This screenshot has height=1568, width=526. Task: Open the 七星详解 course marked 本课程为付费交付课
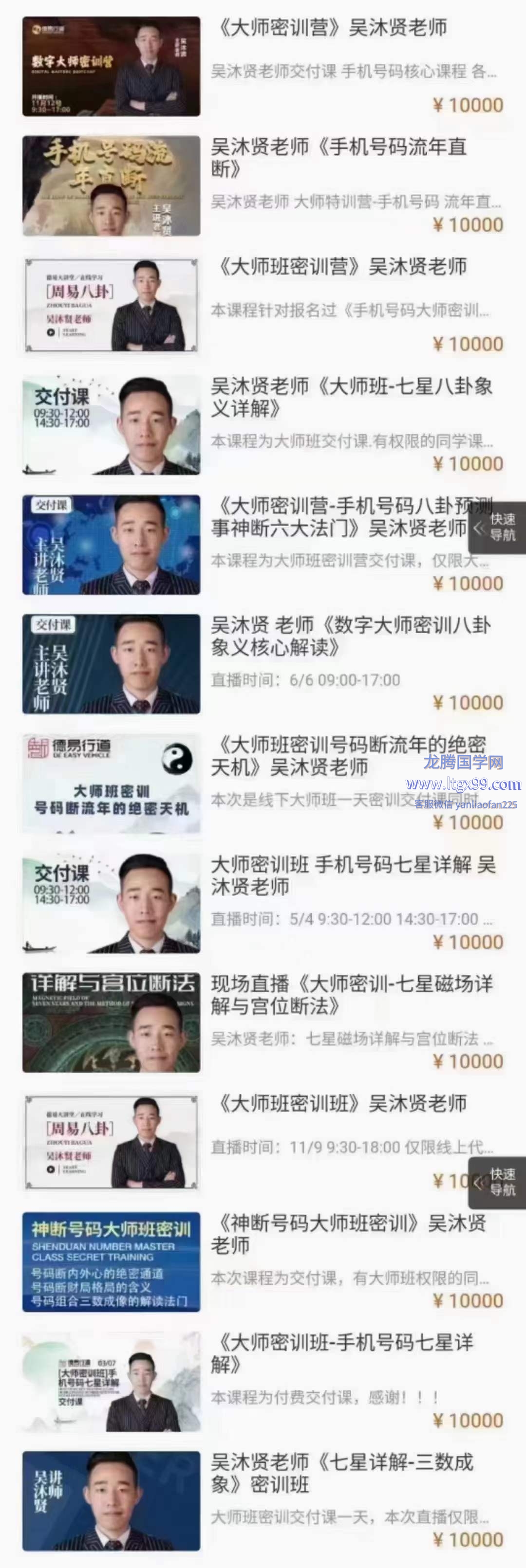(x=341, y=1352)
